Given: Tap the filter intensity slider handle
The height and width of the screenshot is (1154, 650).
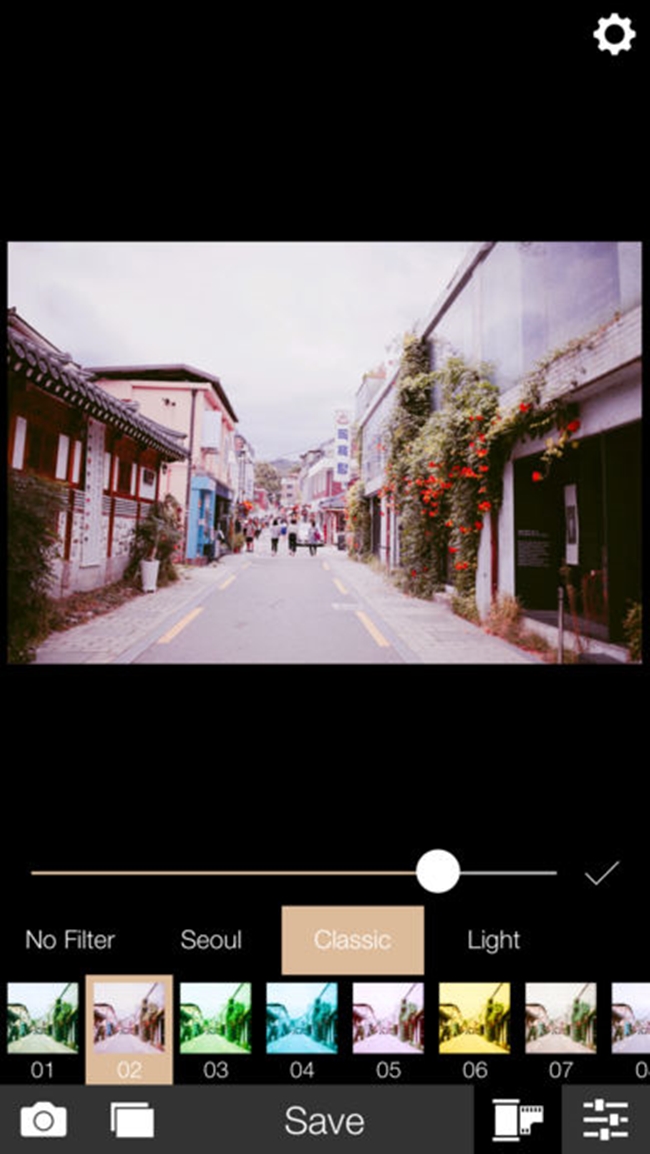Looking at the screenshot, I should (437, 872).
